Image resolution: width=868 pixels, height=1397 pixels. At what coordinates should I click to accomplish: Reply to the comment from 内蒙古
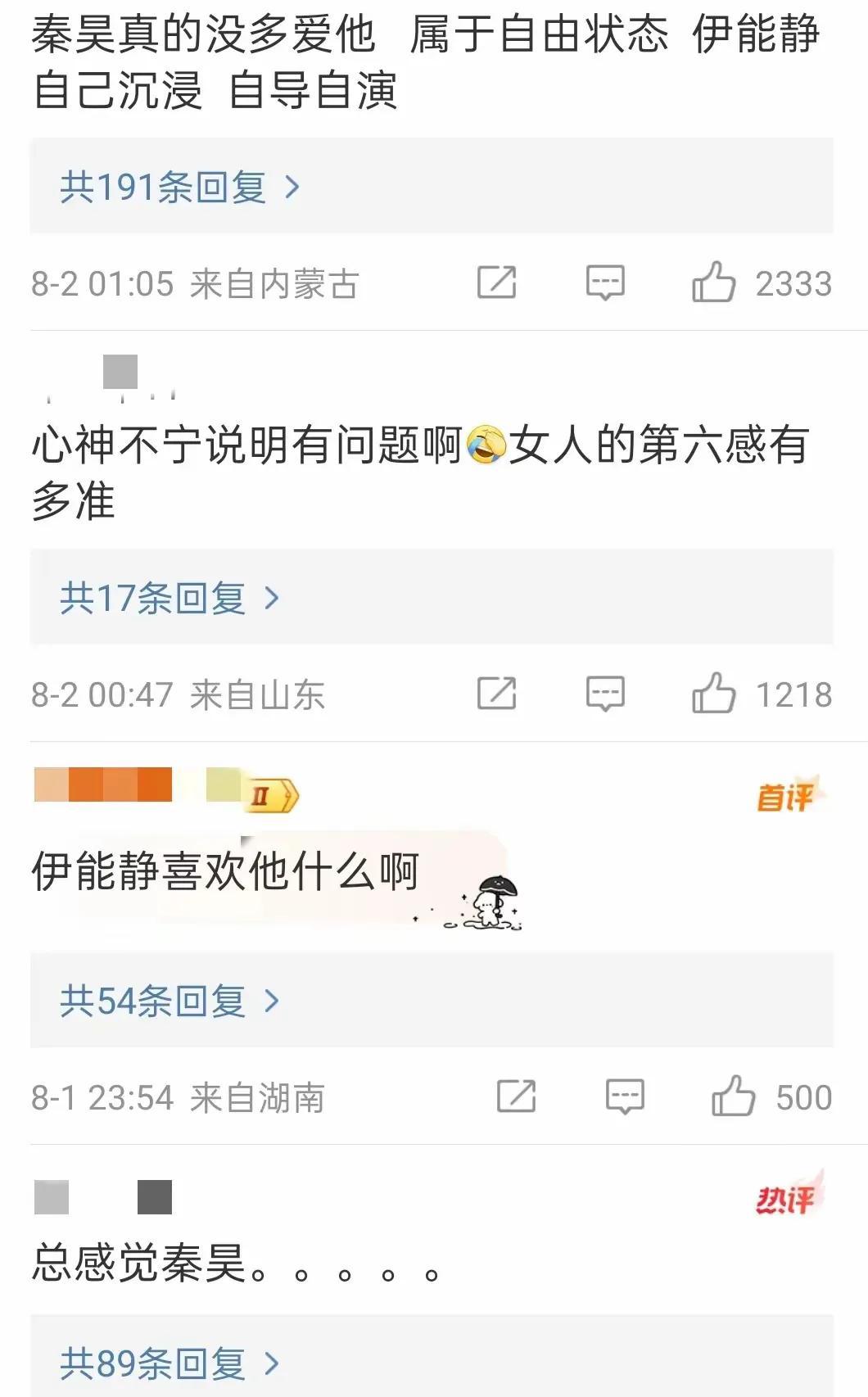pyautogui.click(x=605, y=283)
